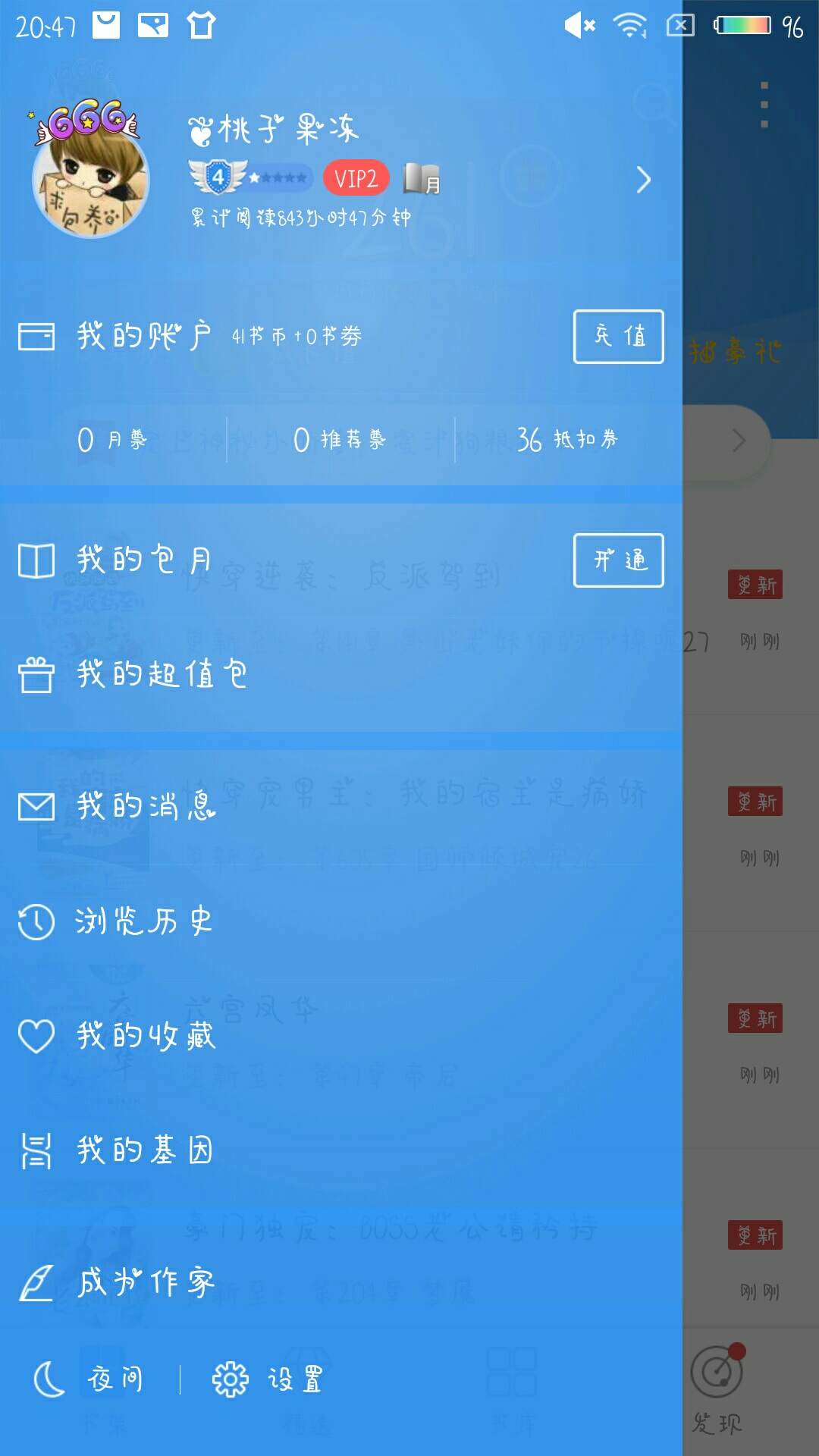Open 我的基因 reading preferences
The height and width of the screenshot is (1456, 819).
click(x=341, y=1150)
